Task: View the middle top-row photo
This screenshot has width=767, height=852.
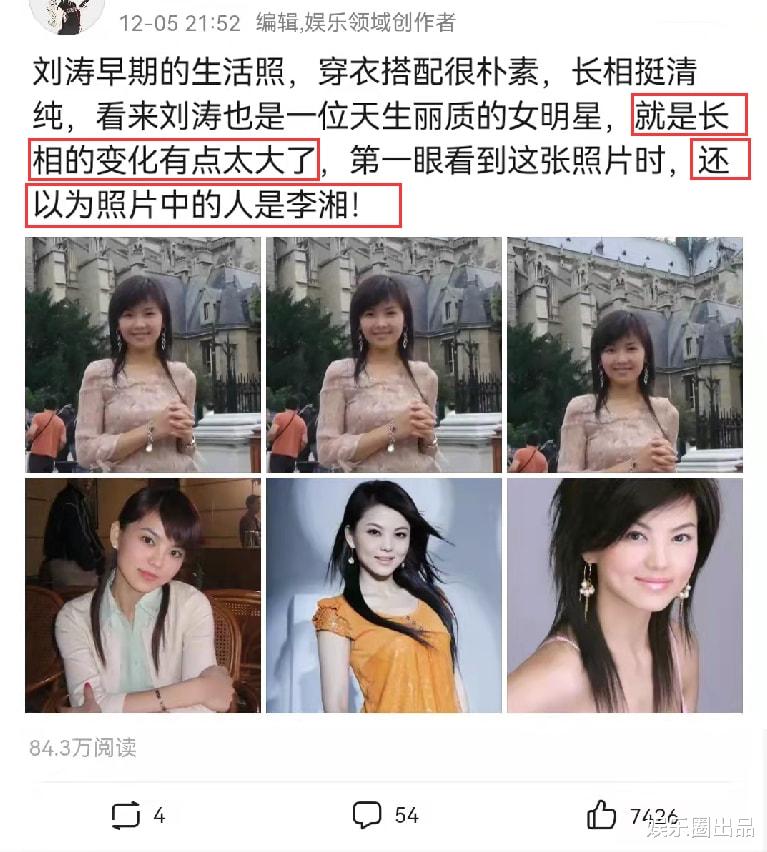Action: [x=383, y=354]
